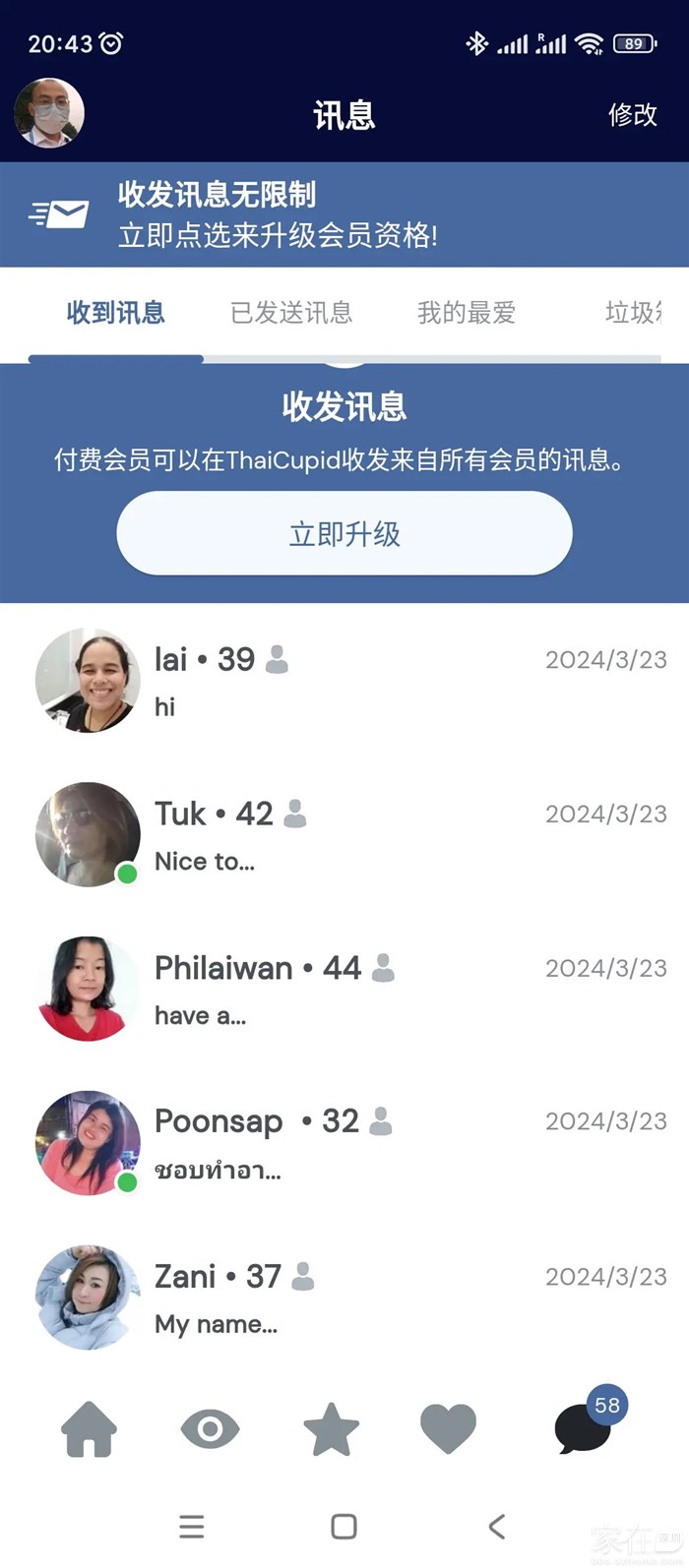This screenshot has width=689, height=1568.
Task: Tap the 立即升级 upgrade button
Action: 344,533
